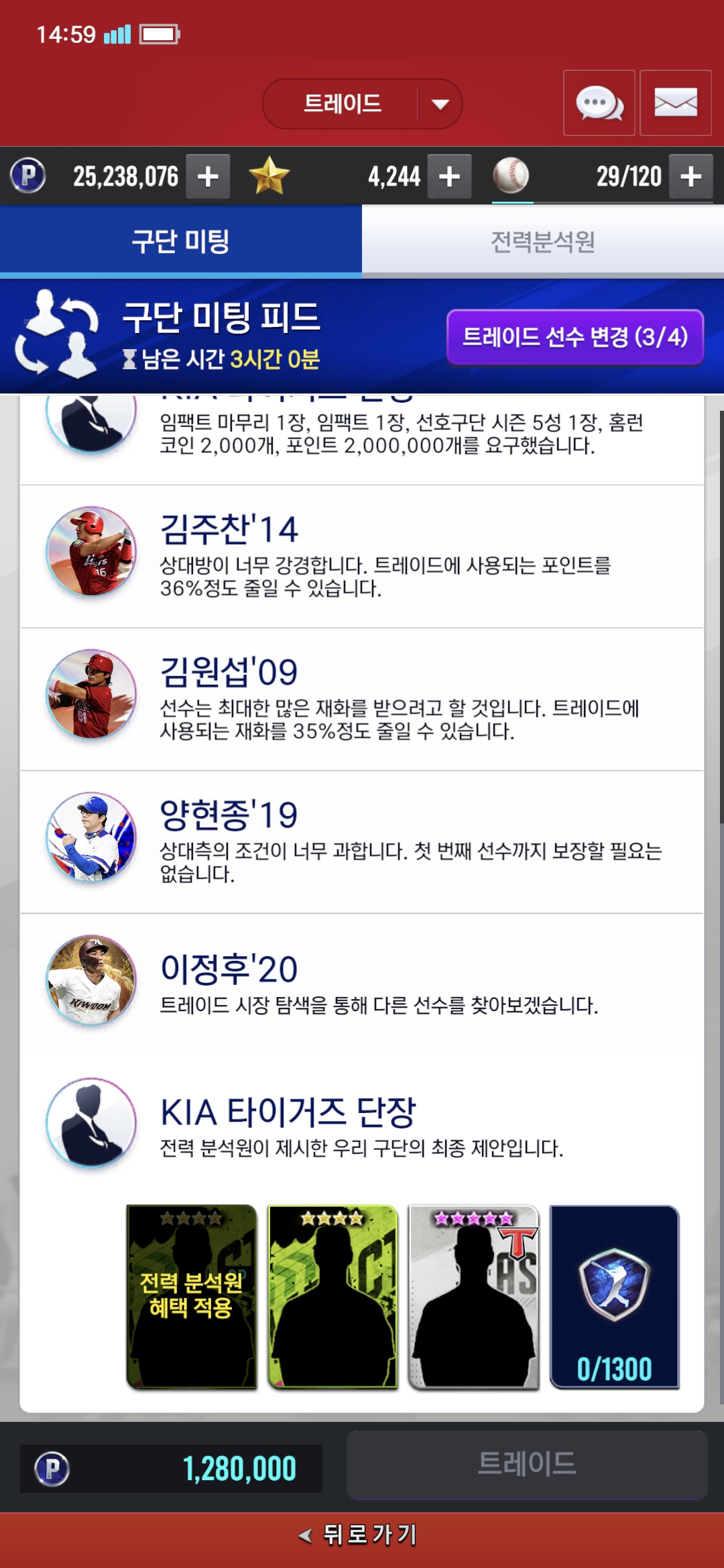Select the 0/1300 home run coin card

pyautogui.click(x=614, y=1297)
